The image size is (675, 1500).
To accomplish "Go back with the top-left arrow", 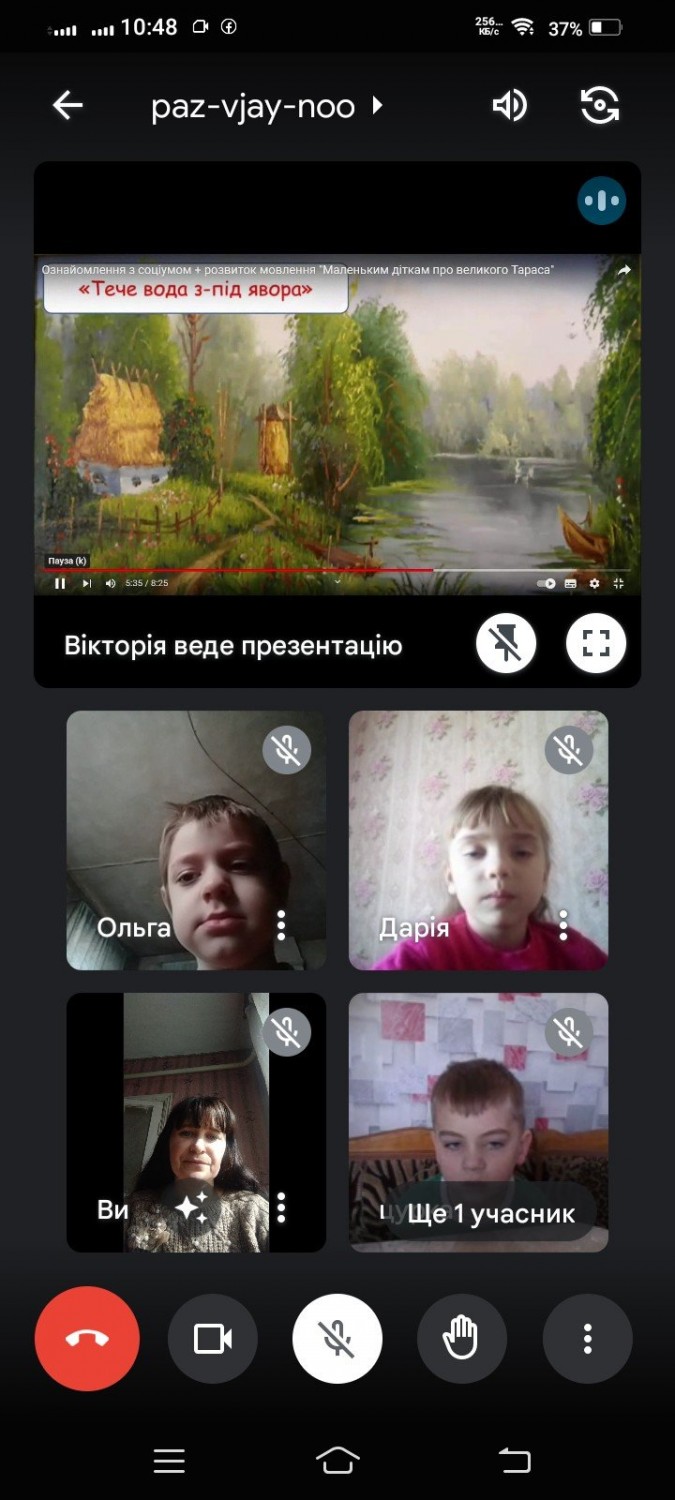I will tap(68, 105).
